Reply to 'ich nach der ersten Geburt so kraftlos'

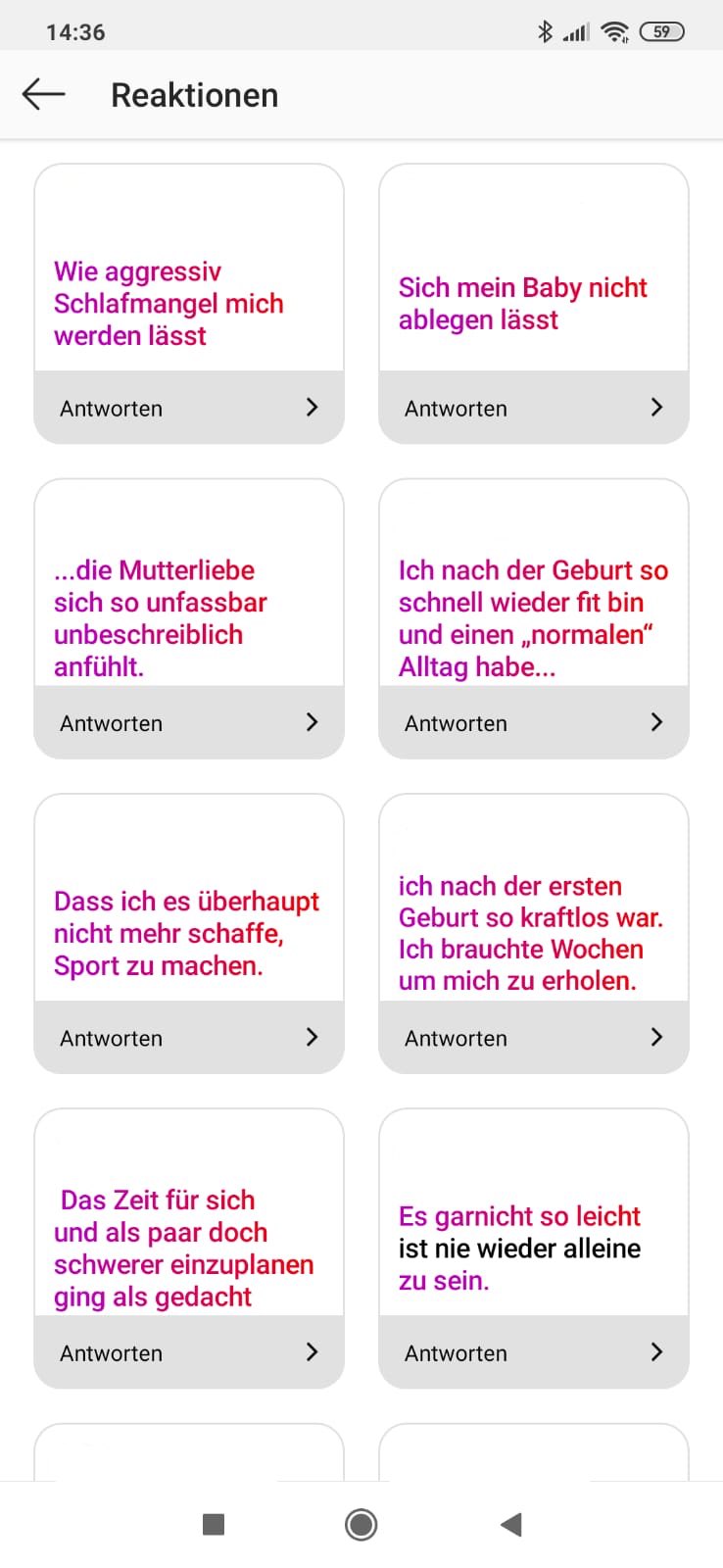click(x=534, y=1038)
